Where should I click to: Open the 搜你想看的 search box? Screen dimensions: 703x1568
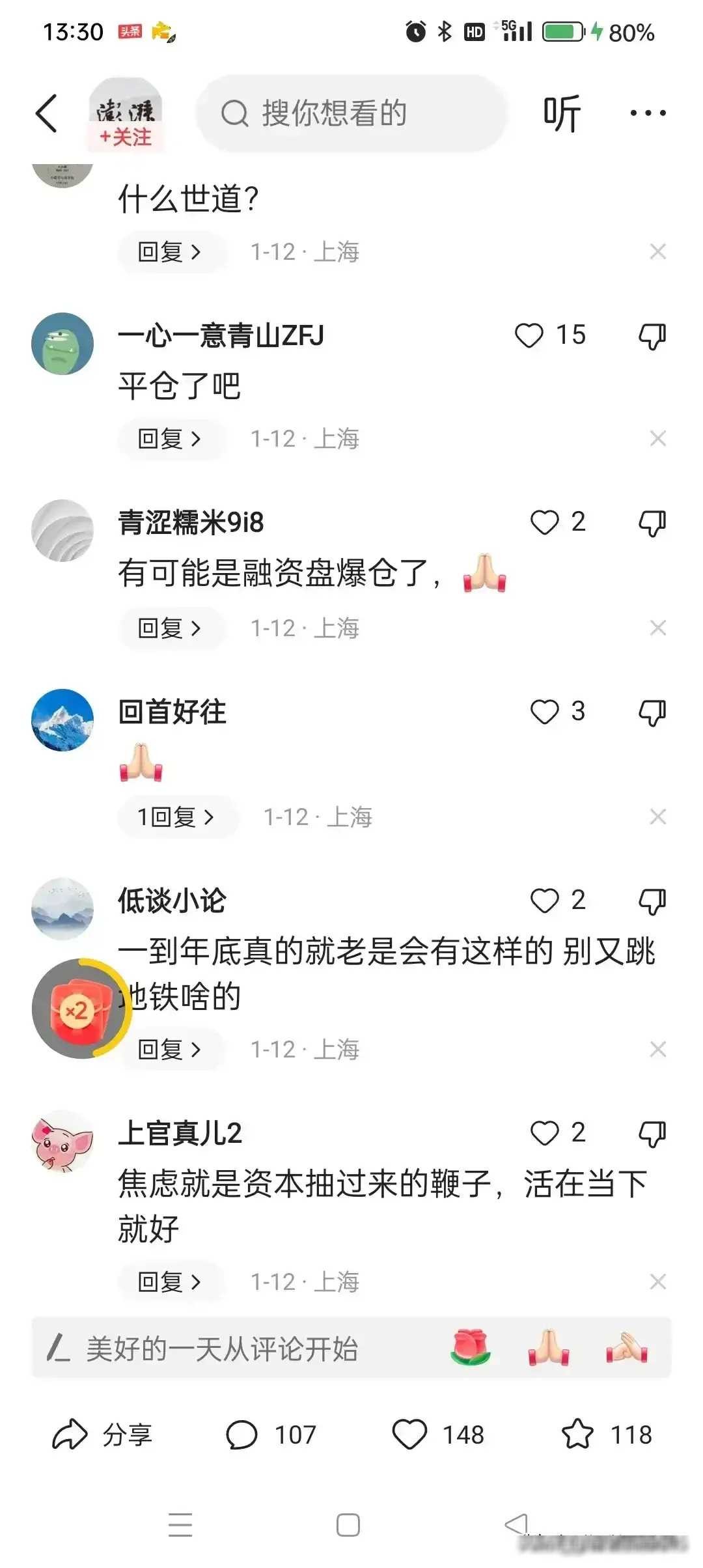[351, 113]
